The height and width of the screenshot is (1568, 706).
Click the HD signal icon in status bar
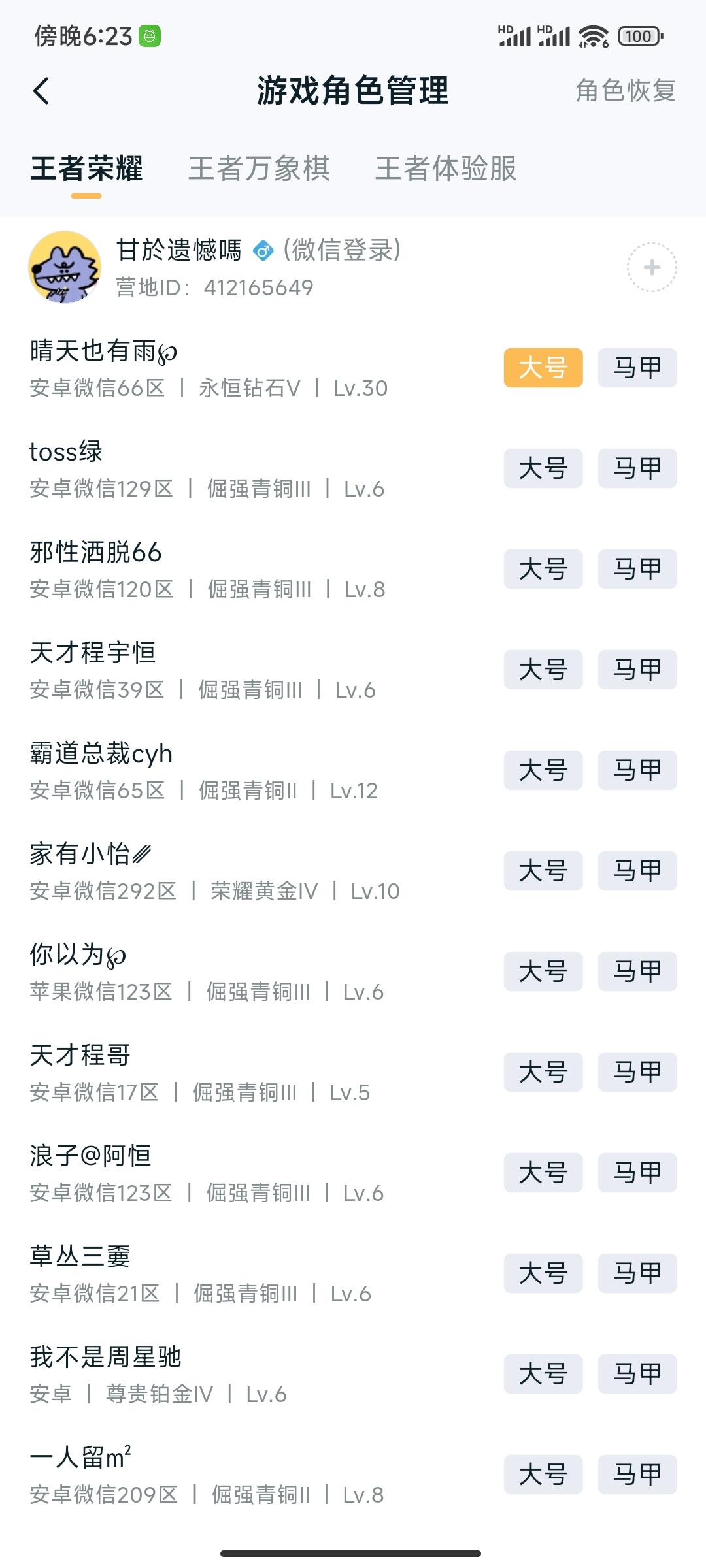coord(513,36)
